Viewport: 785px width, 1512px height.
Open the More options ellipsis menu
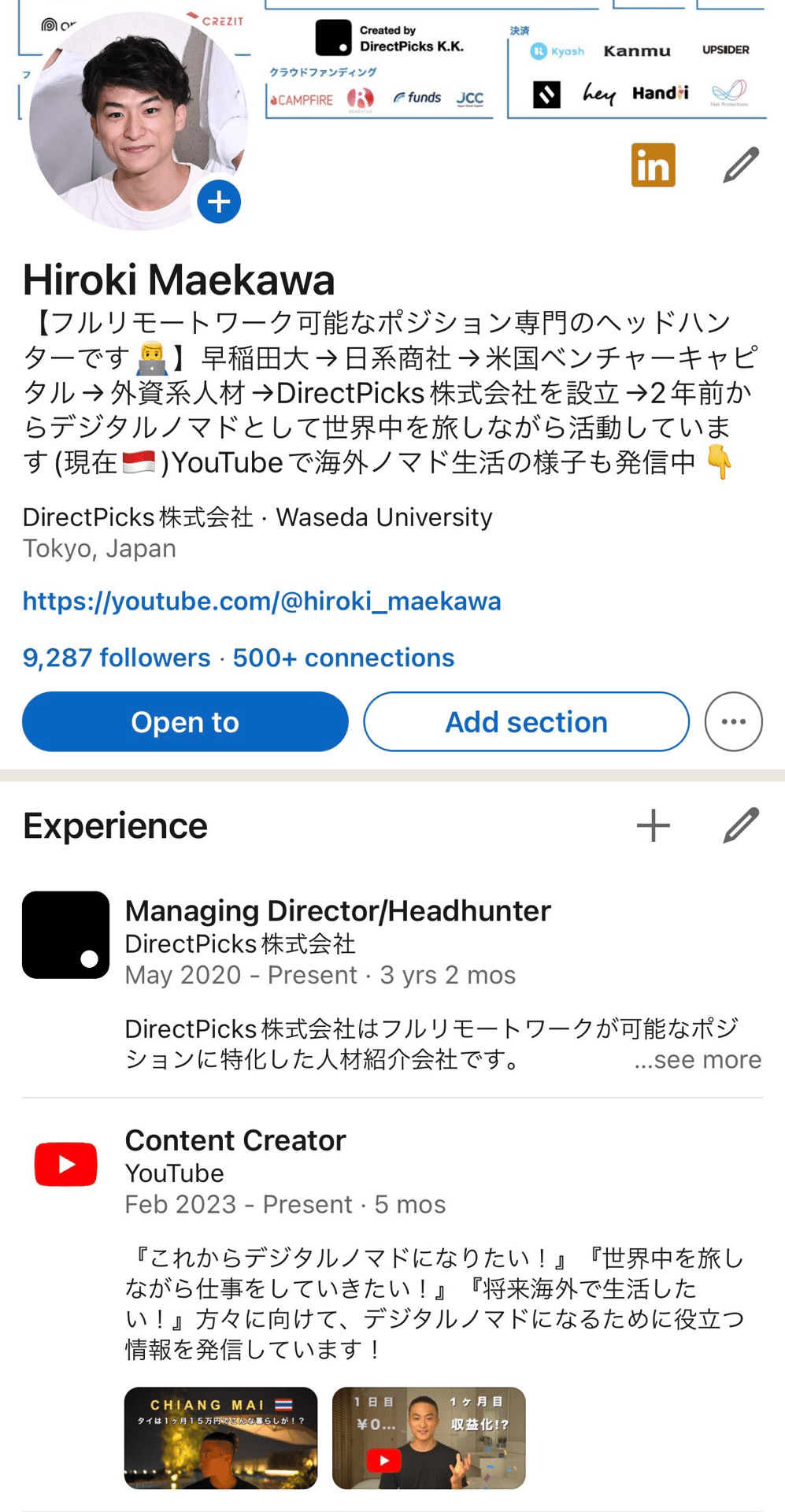click(733, 721)
